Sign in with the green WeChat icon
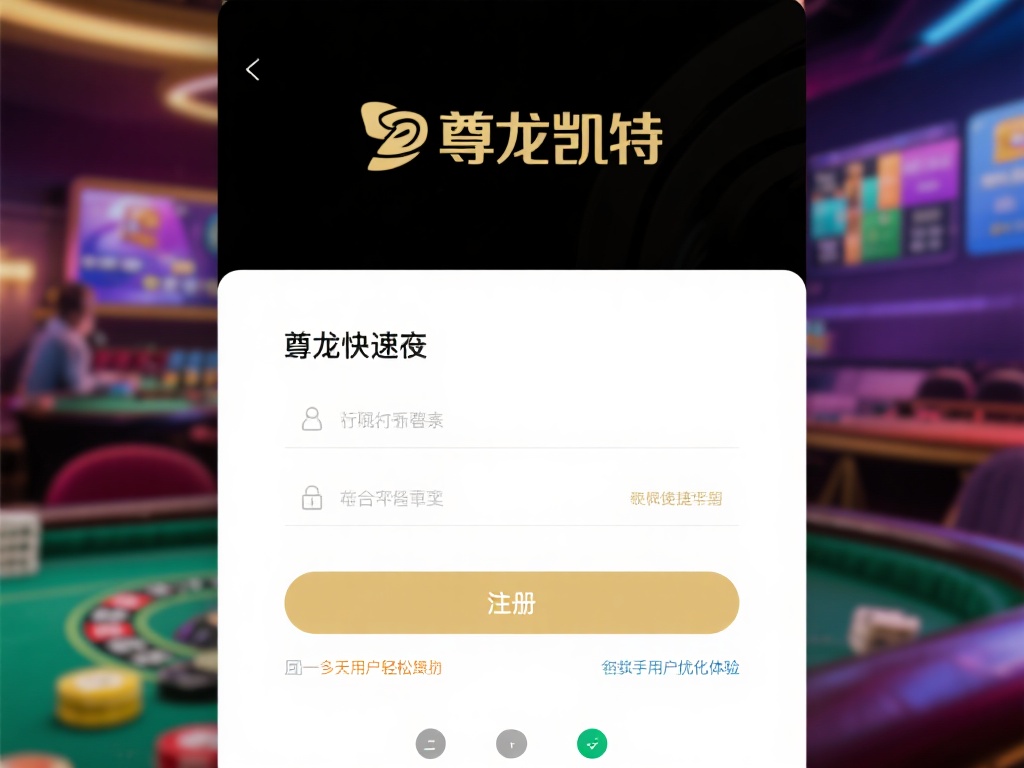1024x768 pixels. point(592,743)
